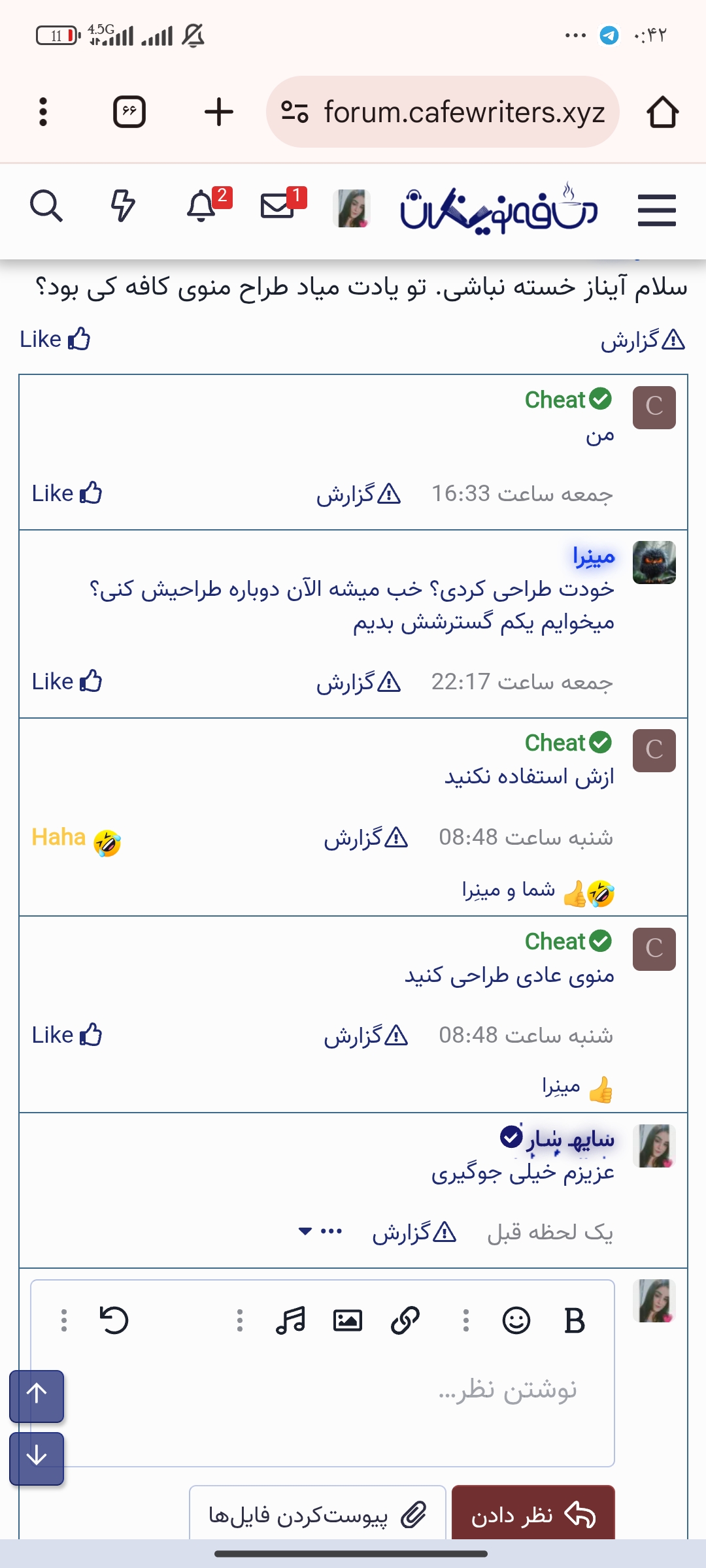Image resolution: width=706 pixels, height=1568 pixels.
Task: Open the forum search icon
Action: tap(46, 206)
